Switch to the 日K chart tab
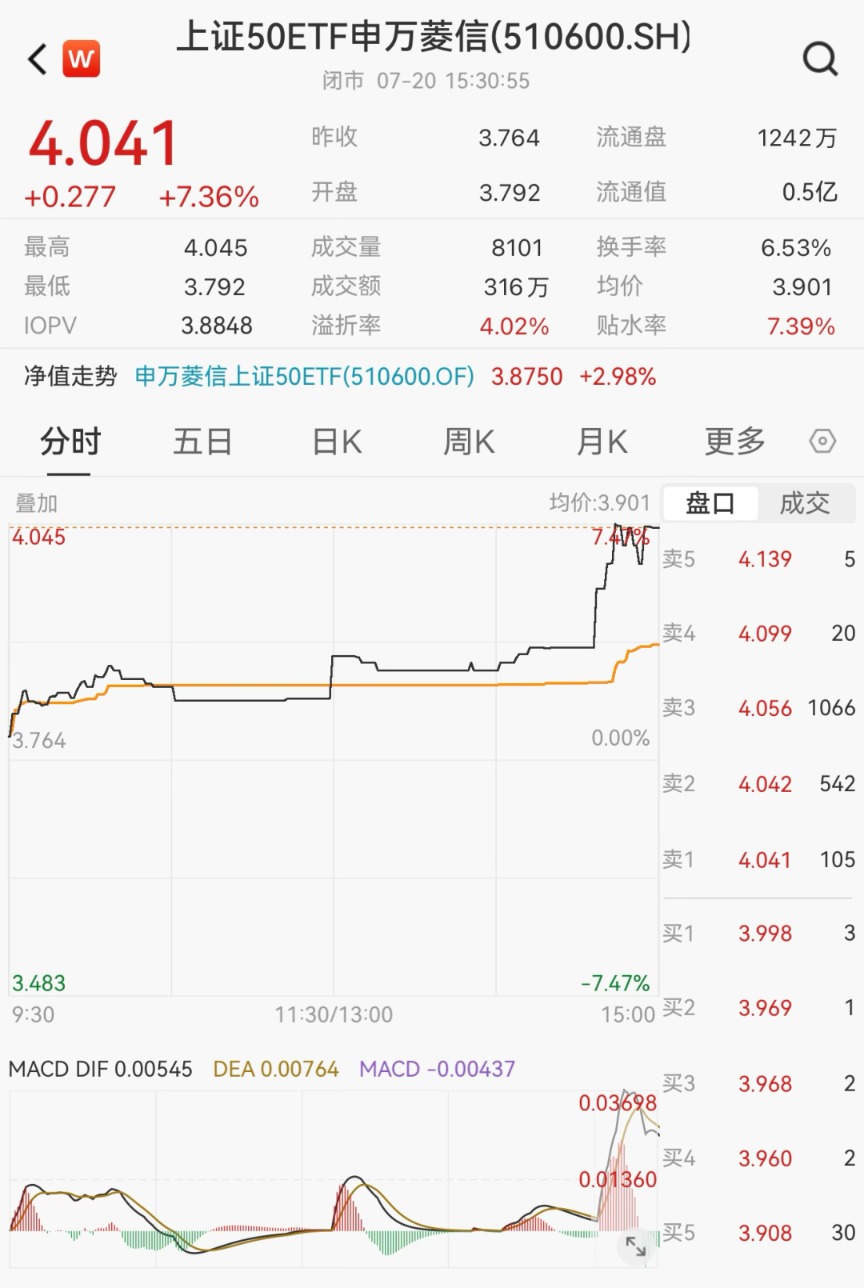 click(x=337, y=441)
